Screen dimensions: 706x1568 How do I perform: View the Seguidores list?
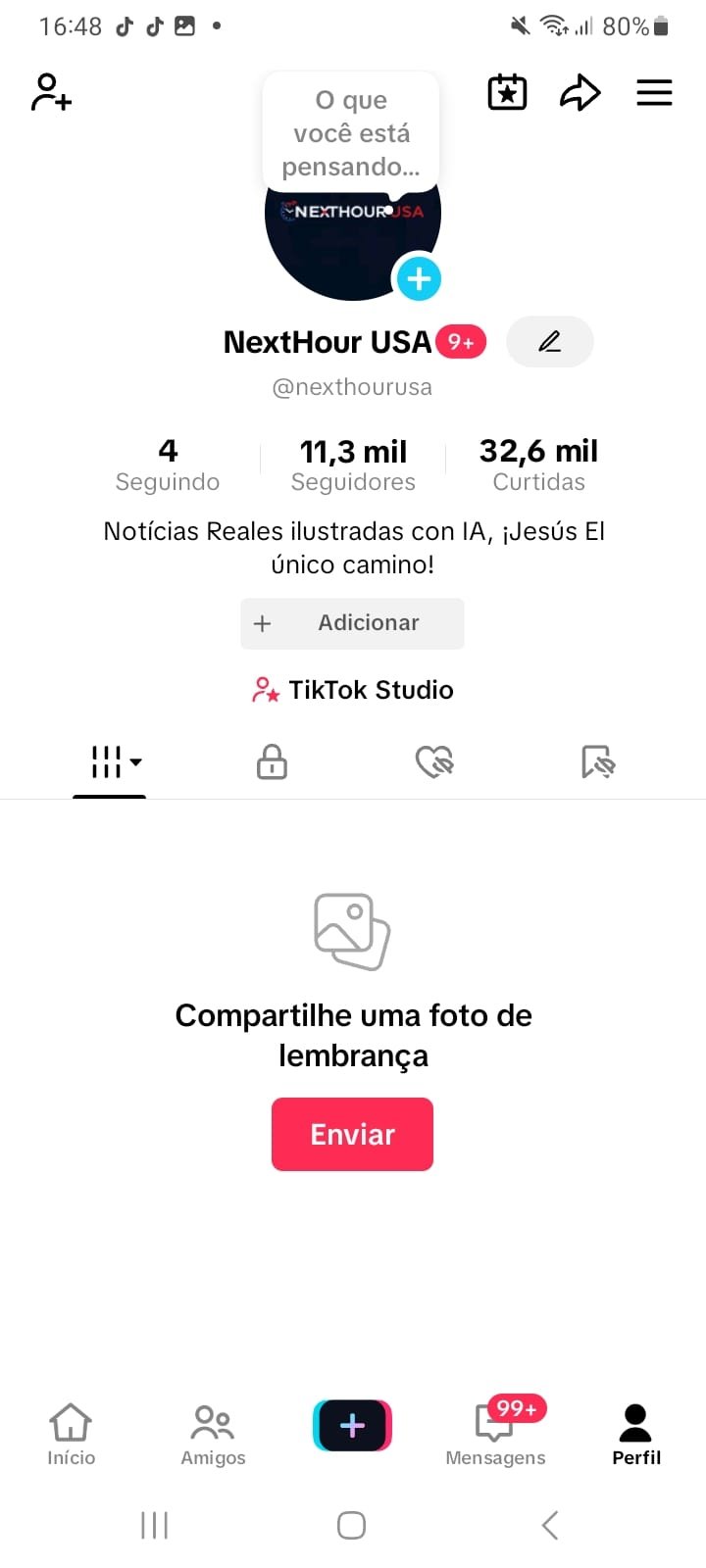pos(353,465)
